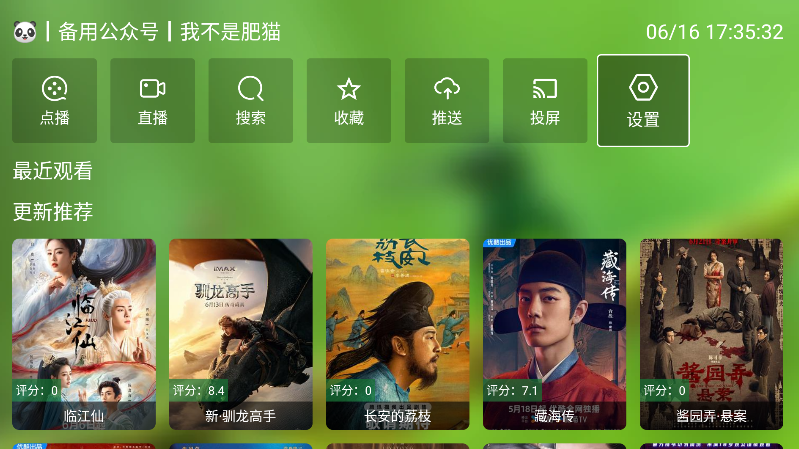Open the 直播 live TV section
Viewport: 799px width, 449px height.
tap(152, 100)
